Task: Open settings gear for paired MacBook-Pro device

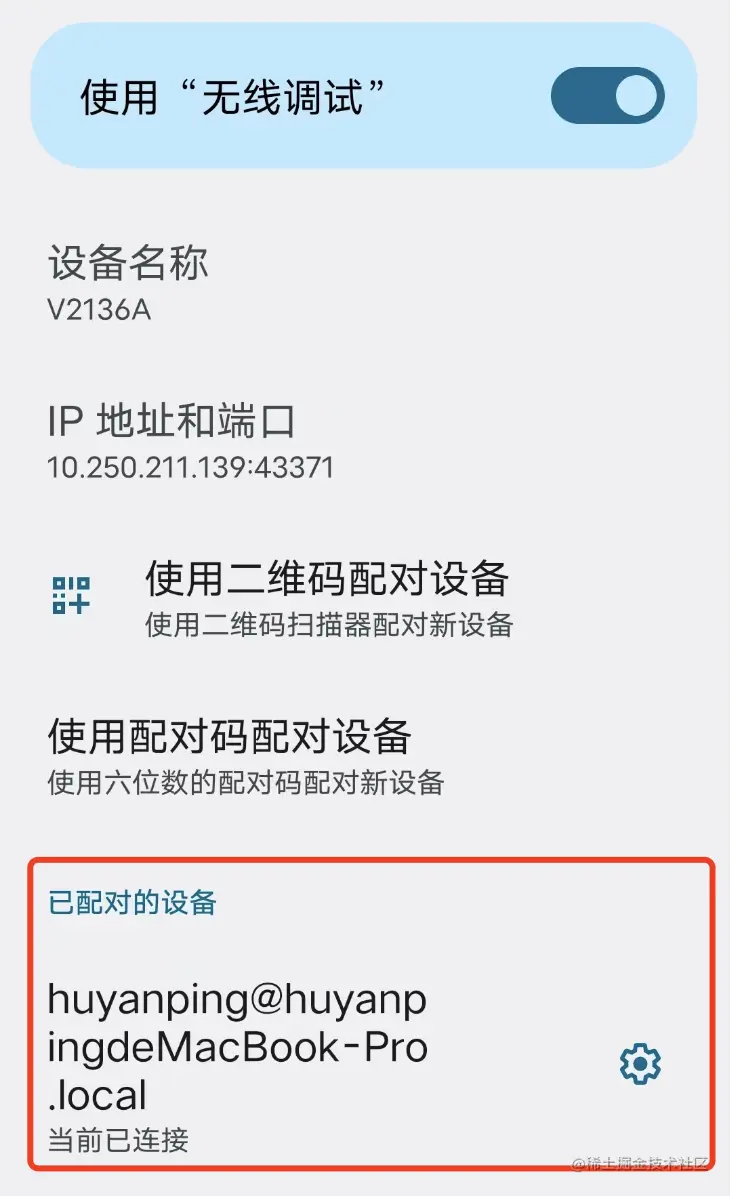Action: point(640,1063)
